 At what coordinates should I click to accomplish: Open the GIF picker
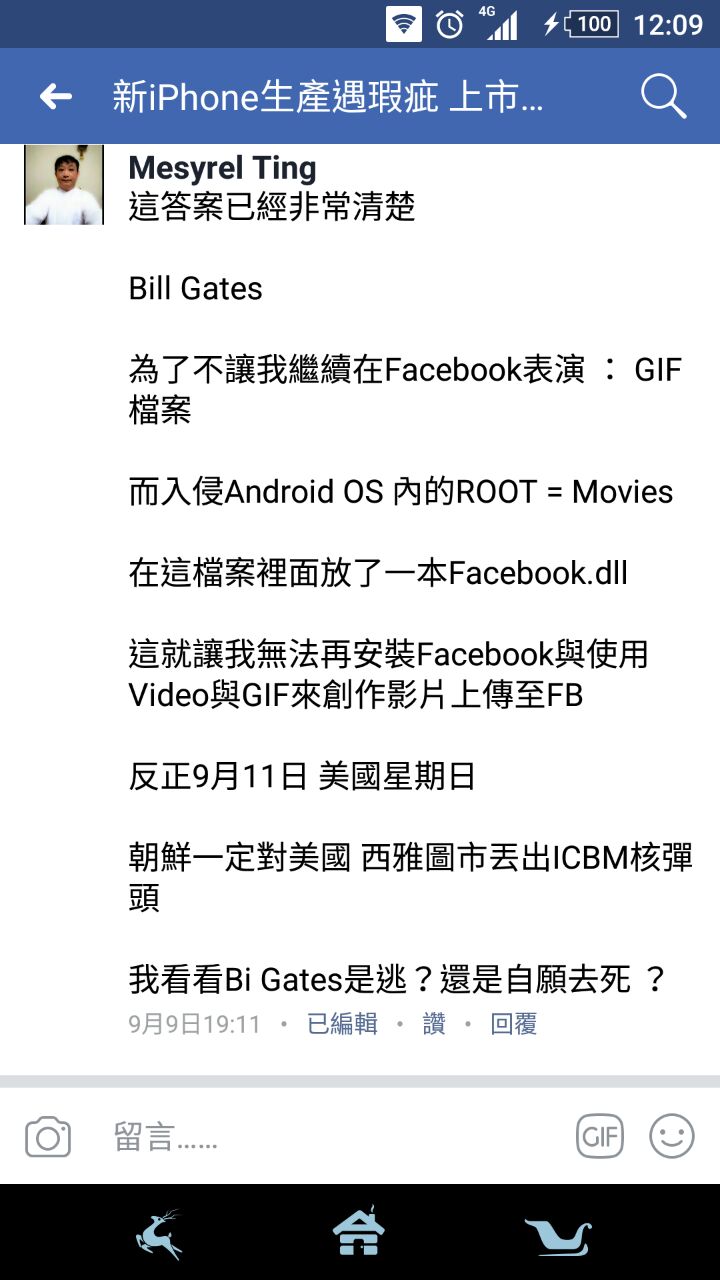tap(600, 1137)
